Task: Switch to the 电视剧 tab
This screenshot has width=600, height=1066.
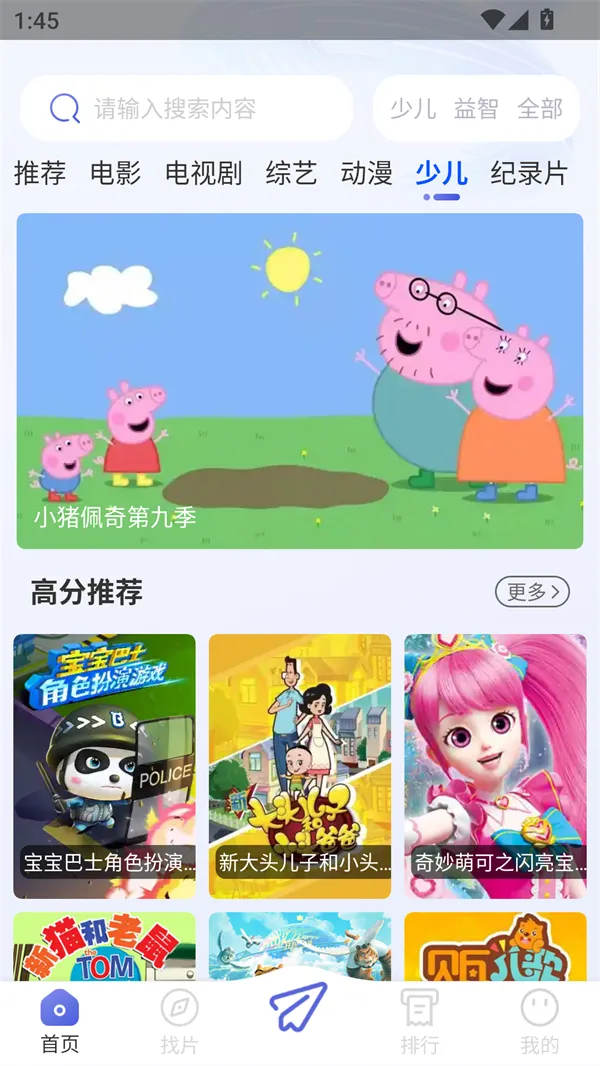Action: pos(203,173)
